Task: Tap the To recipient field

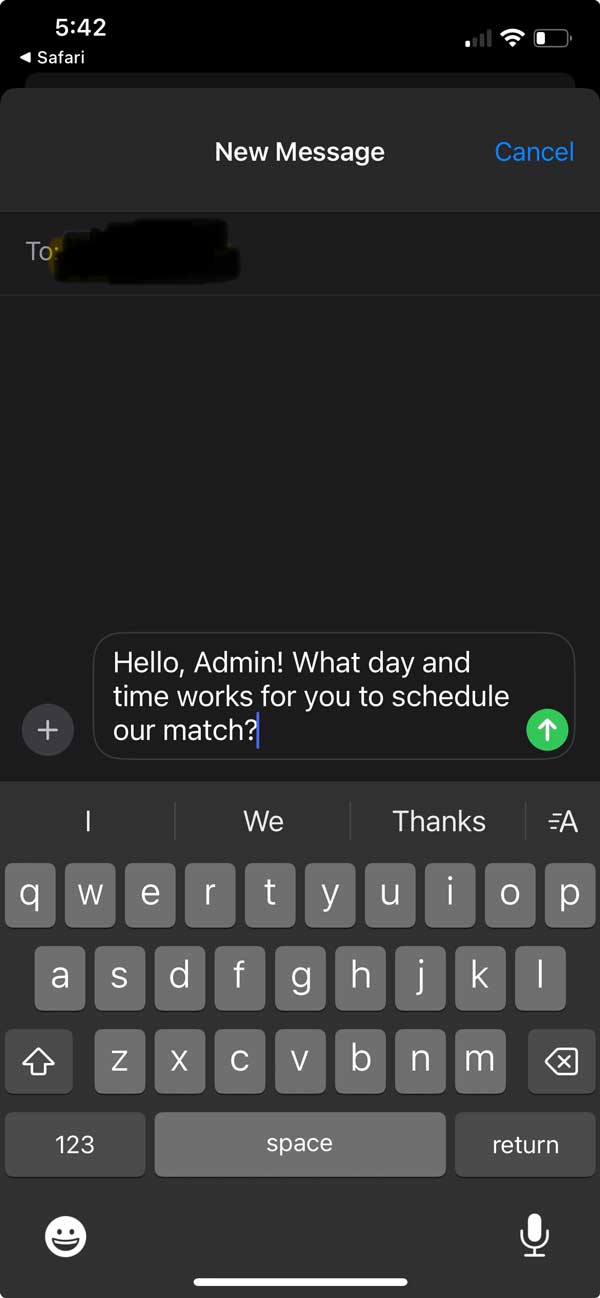Action: click(300, 252)
